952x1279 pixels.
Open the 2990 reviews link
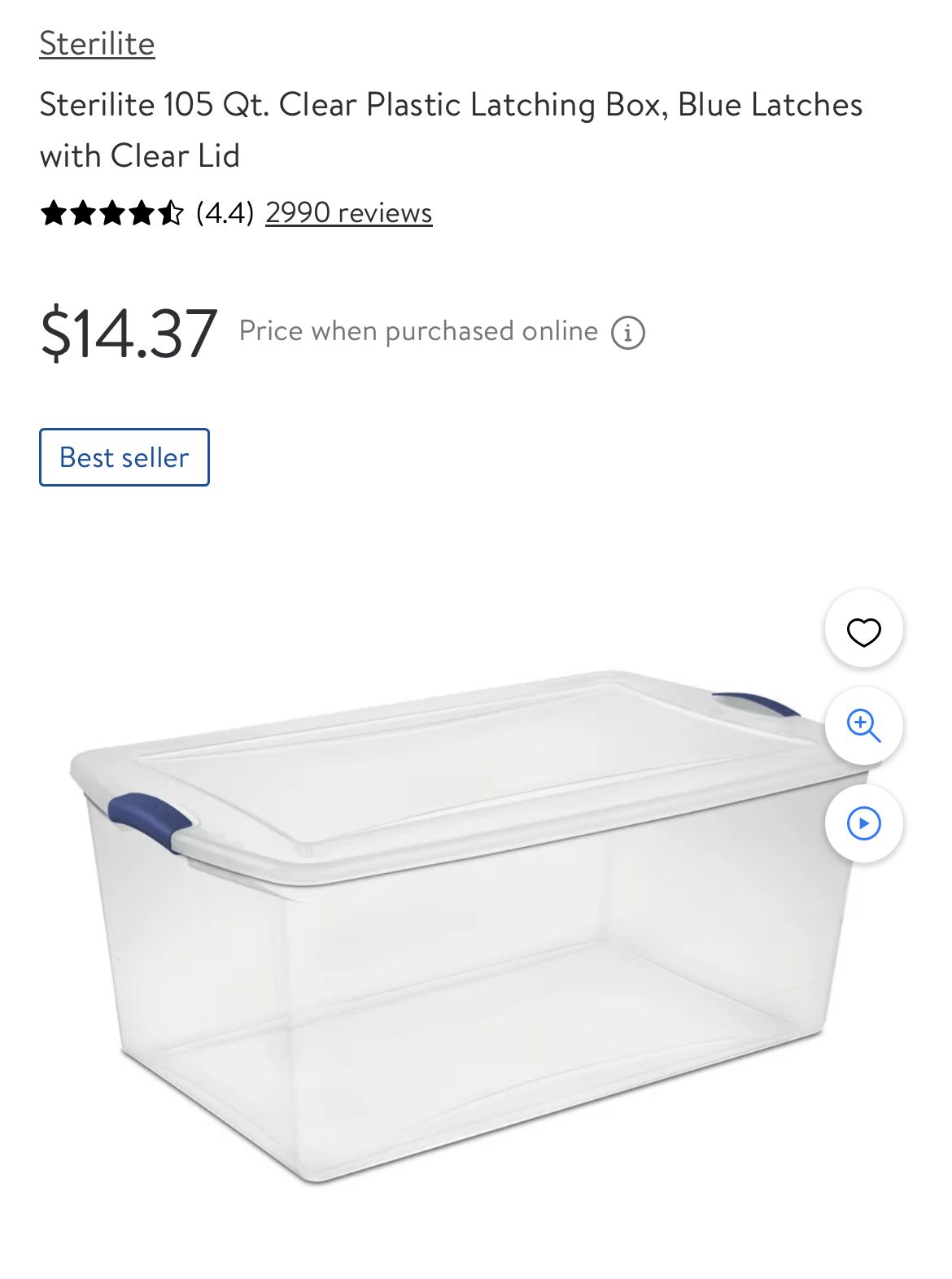348,213
